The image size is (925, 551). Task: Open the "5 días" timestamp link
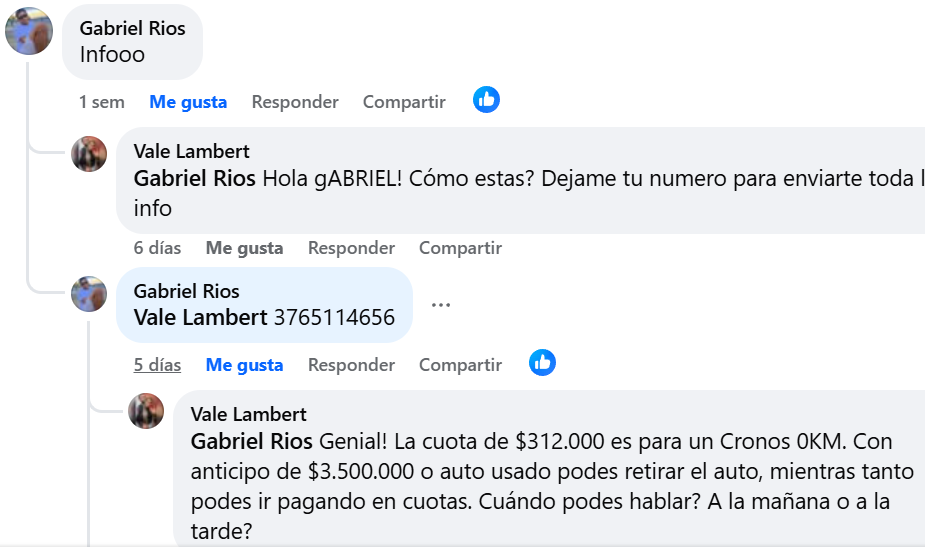[x=157, y=365]
